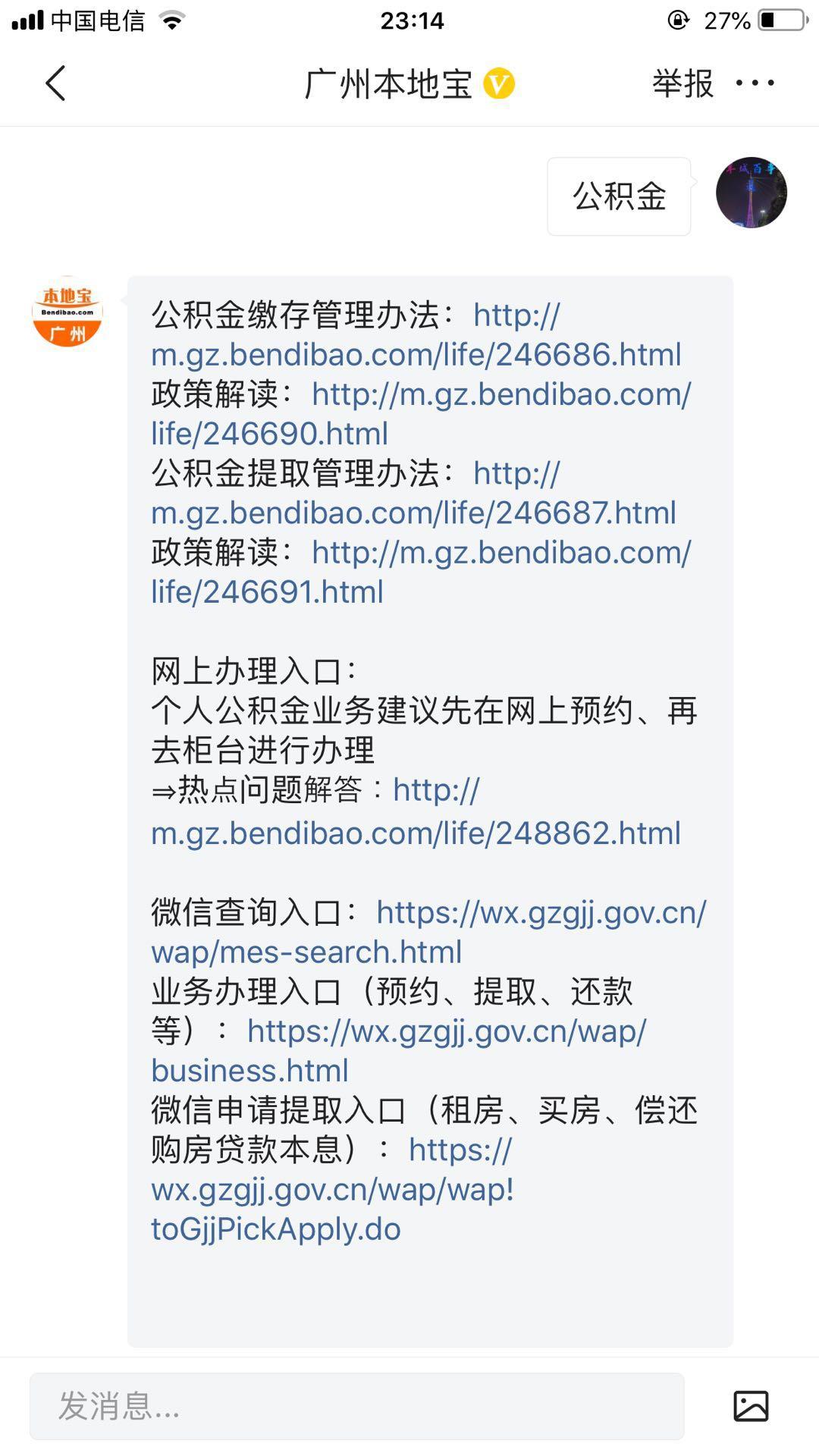Open policy link life/246690.html
The image size is (819, 1456).
click(502, 394)
